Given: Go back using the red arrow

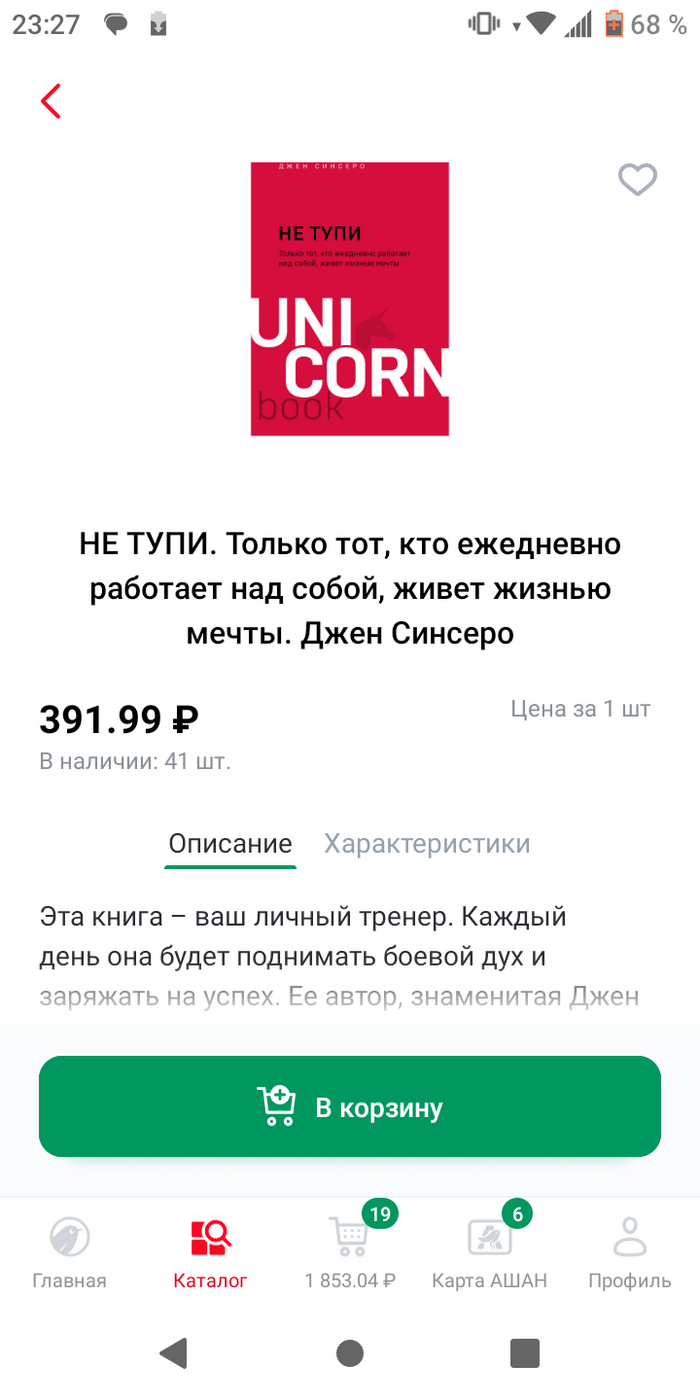Looking at the screenshot, I should tap(51, 102).
